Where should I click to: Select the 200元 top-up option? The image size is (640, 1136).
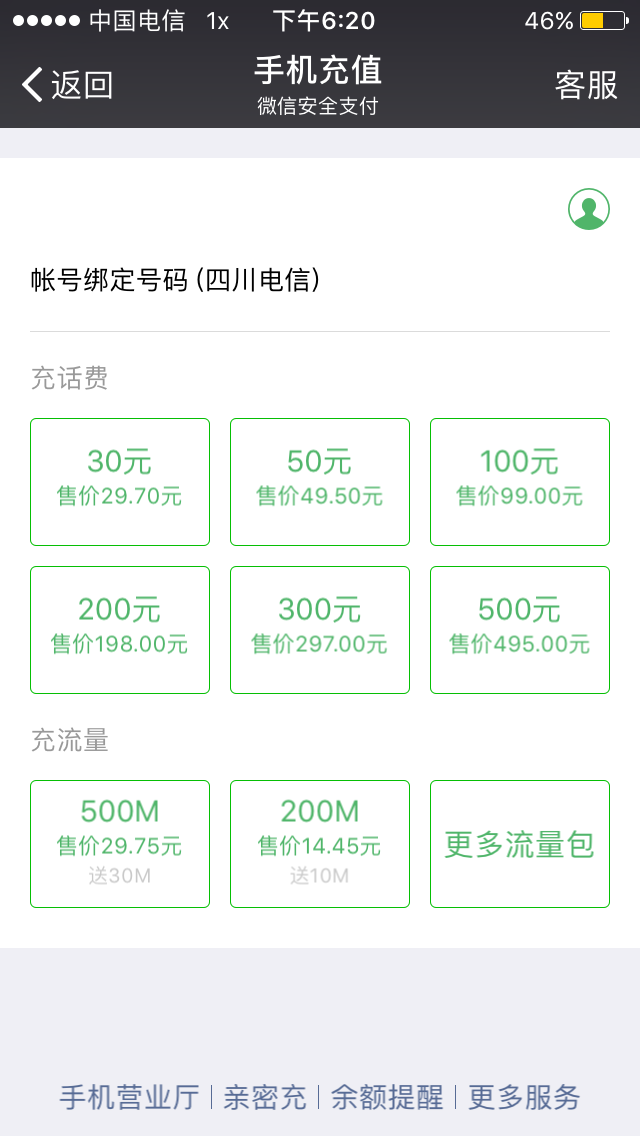click(x=120, y=630)
